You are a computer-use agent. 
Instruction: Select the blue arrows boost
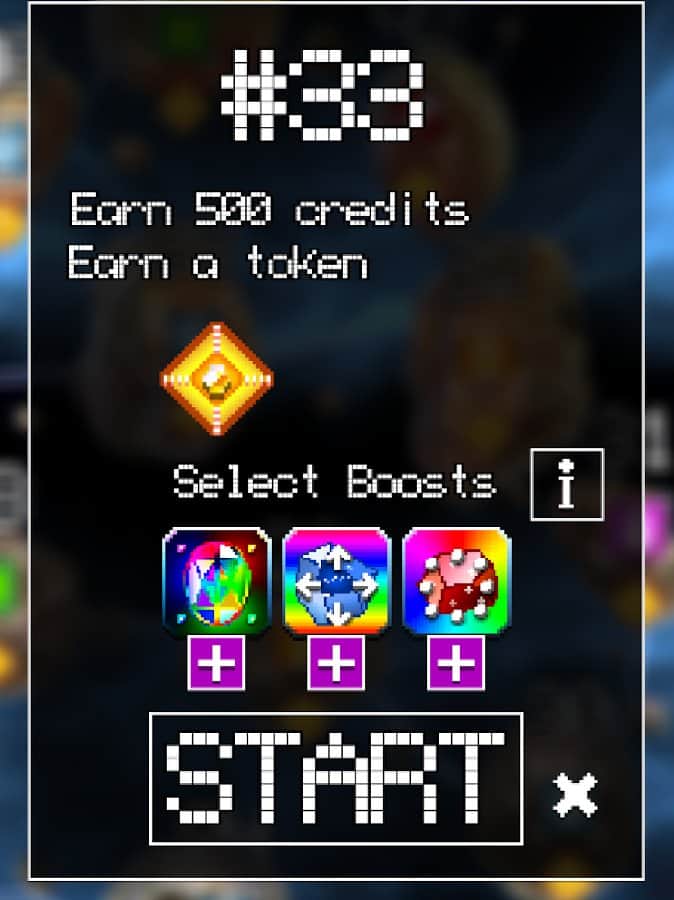point(336,581)
